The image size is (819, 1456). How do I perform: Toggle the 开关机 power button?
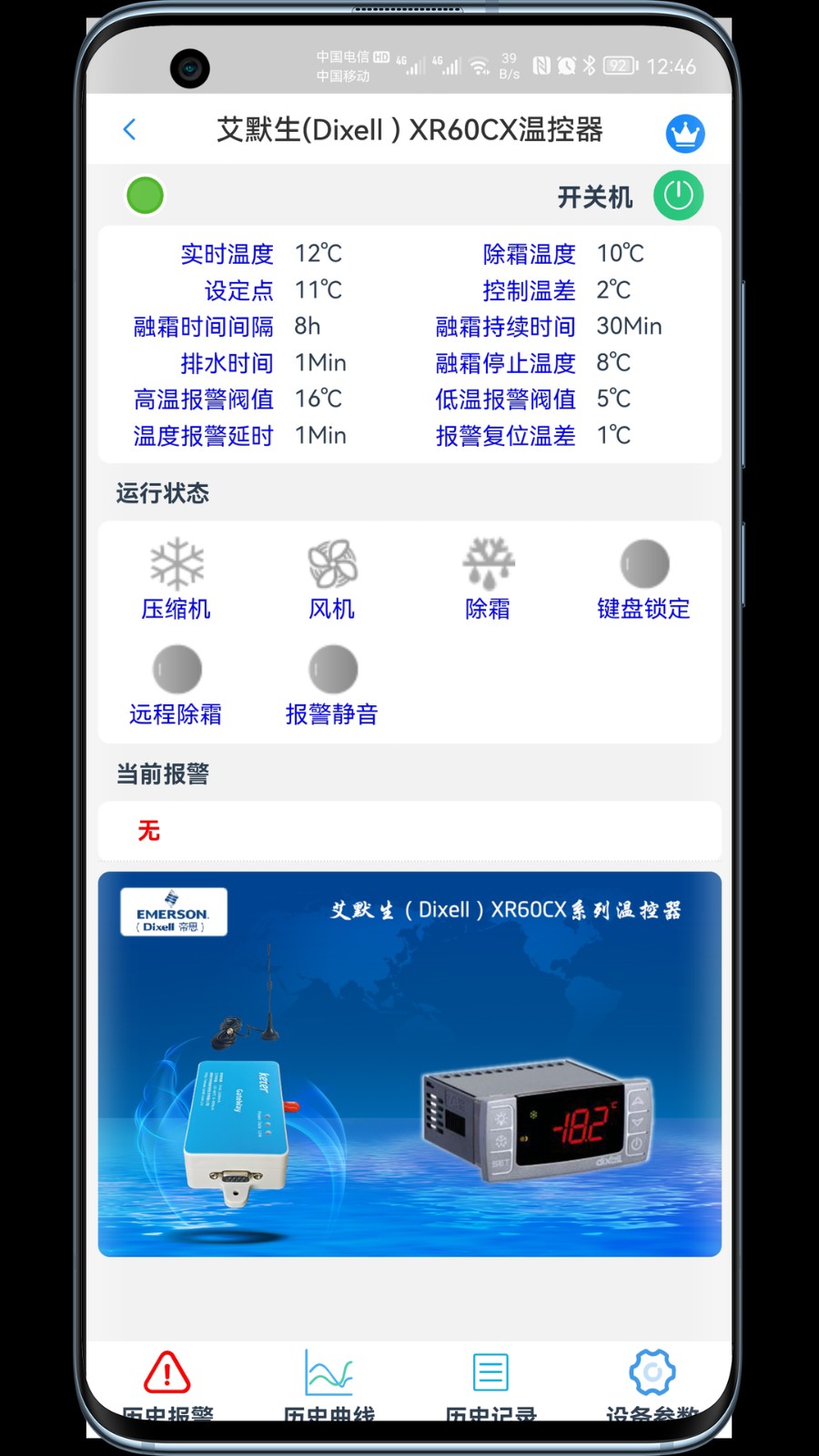(x=678, y=196)
